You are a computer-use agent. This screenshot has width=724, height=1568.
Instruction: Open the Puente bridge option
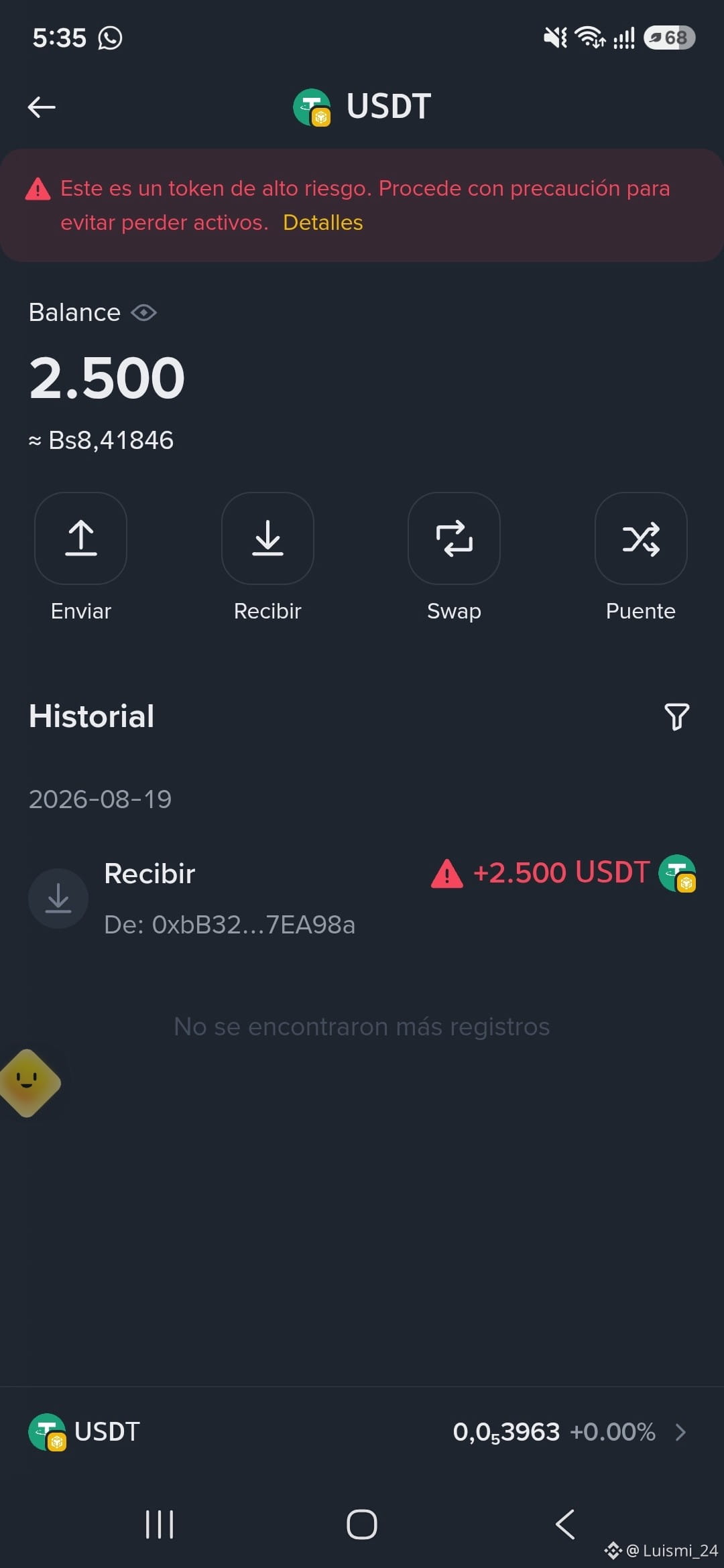click(641, 538)
